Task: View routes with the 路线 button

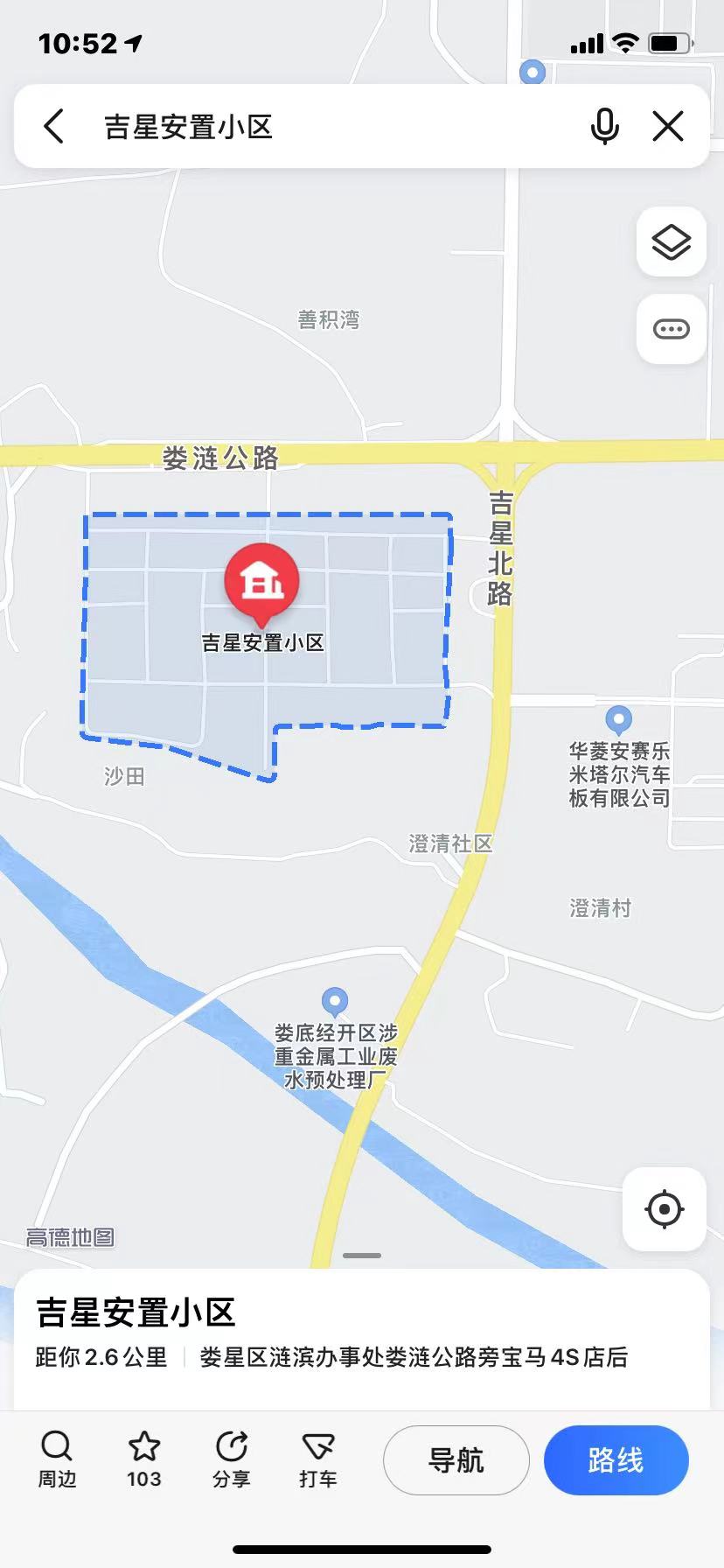Action: pyautogui.click(x=616, y=1459)
